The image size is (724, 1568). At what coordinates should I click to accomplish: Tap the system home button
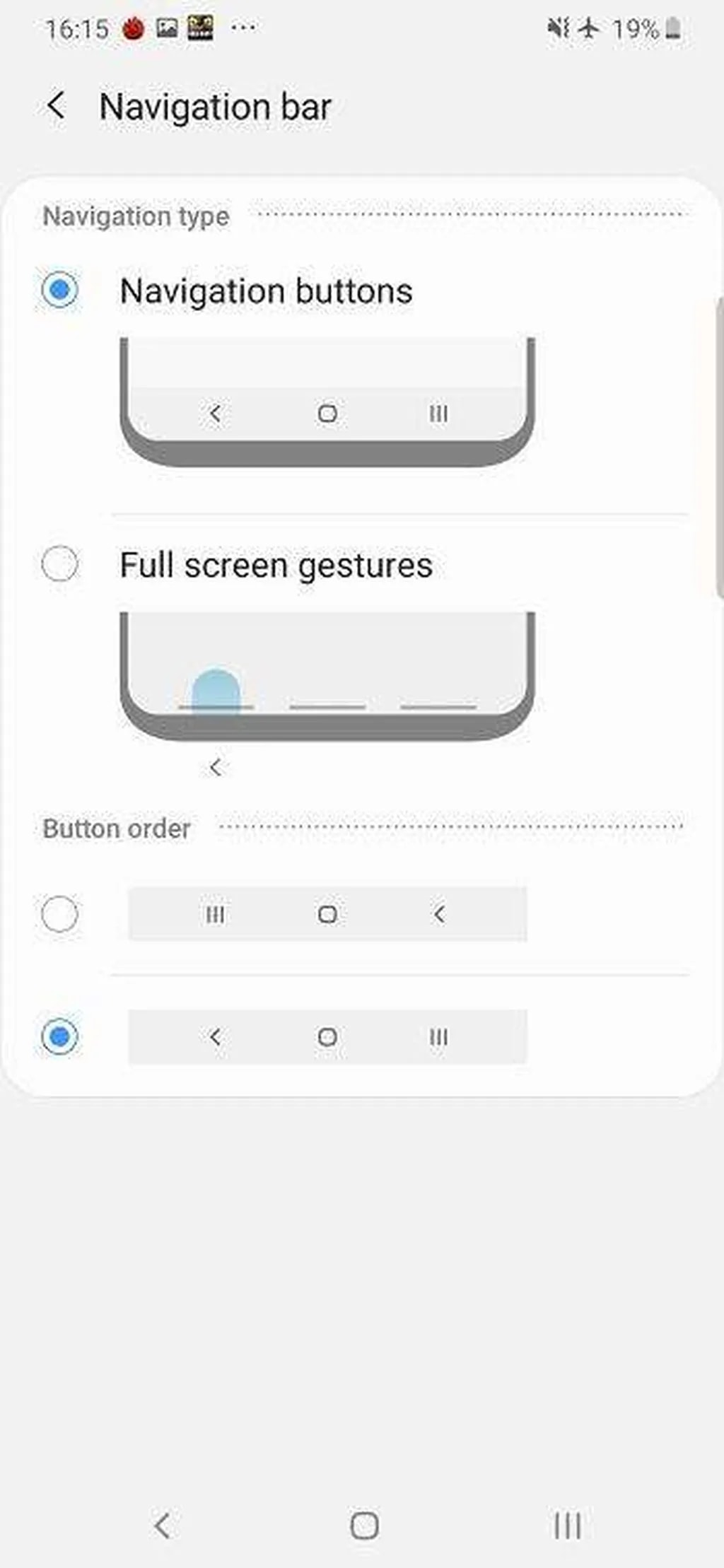[x=364, y=1525]
